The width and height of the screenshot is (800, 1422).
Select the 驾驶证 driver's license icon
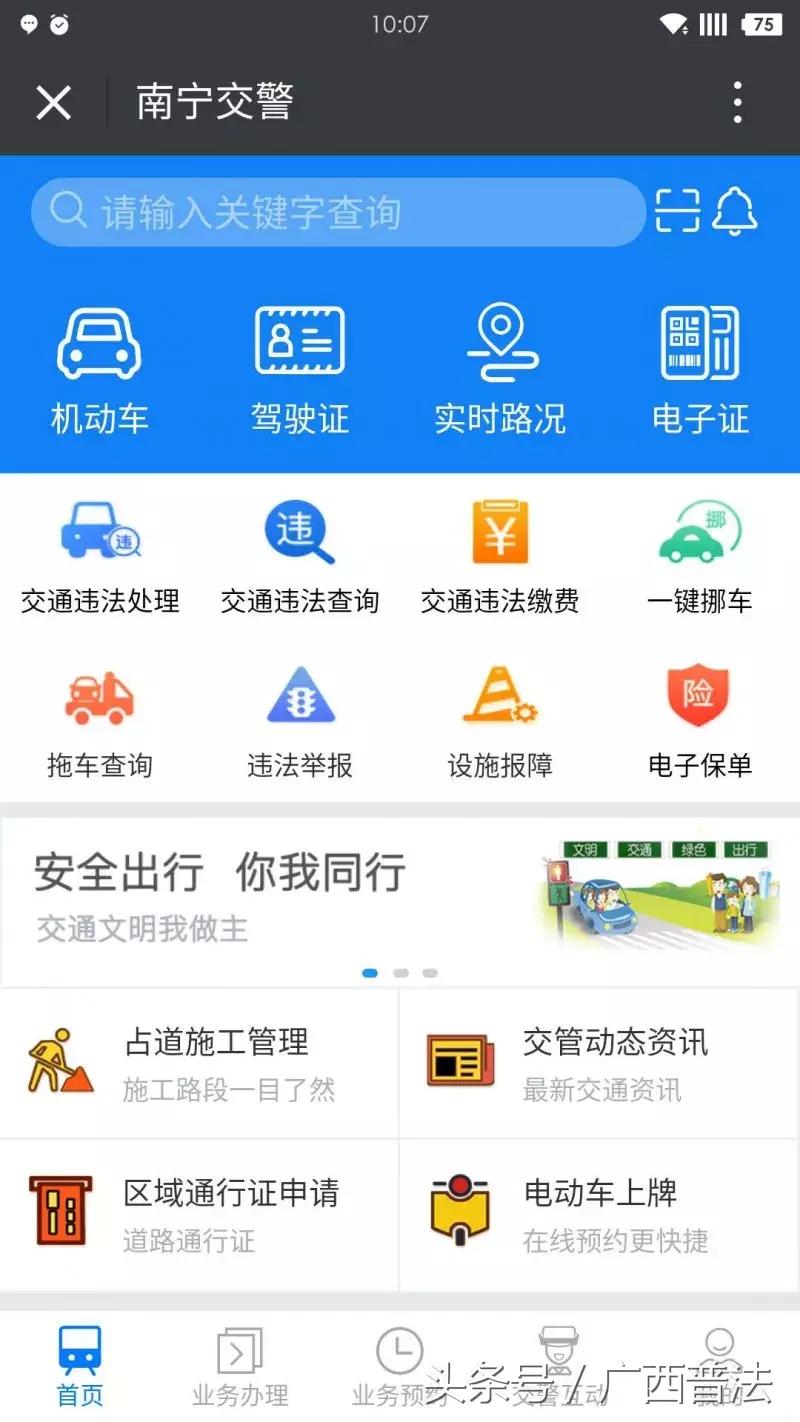pos(298,365)
